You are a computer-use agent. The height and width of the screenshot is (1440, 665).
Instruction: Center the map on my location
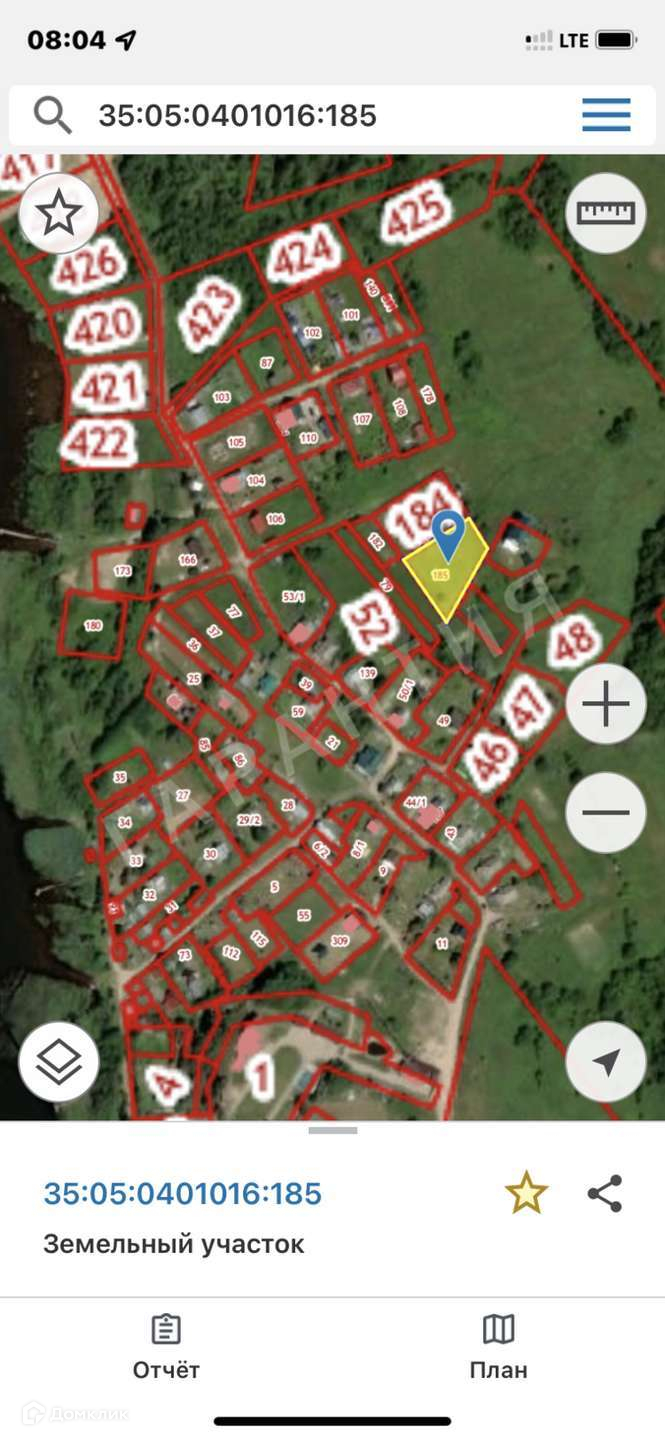(606, 1062)
